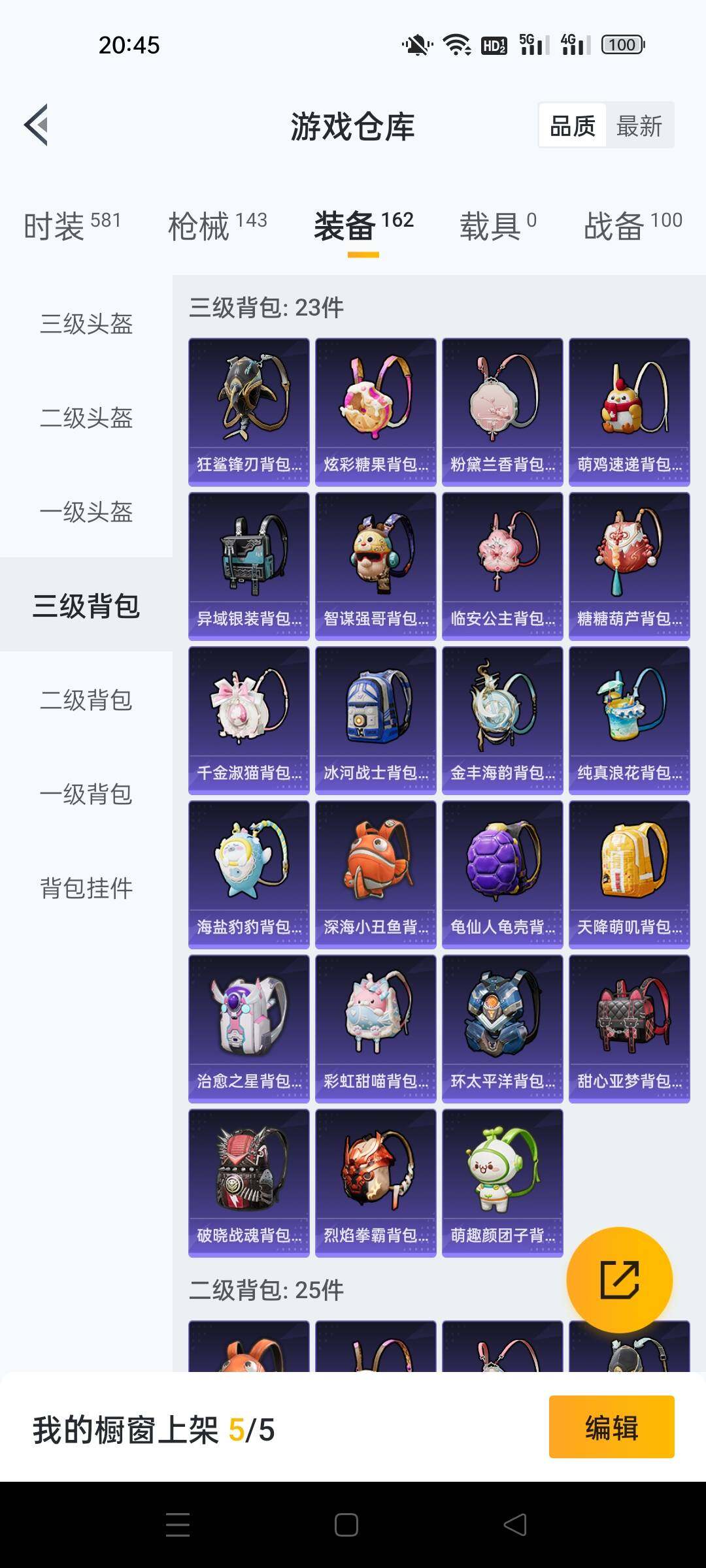Tap the 编辑 button

tap(611, 1428)
